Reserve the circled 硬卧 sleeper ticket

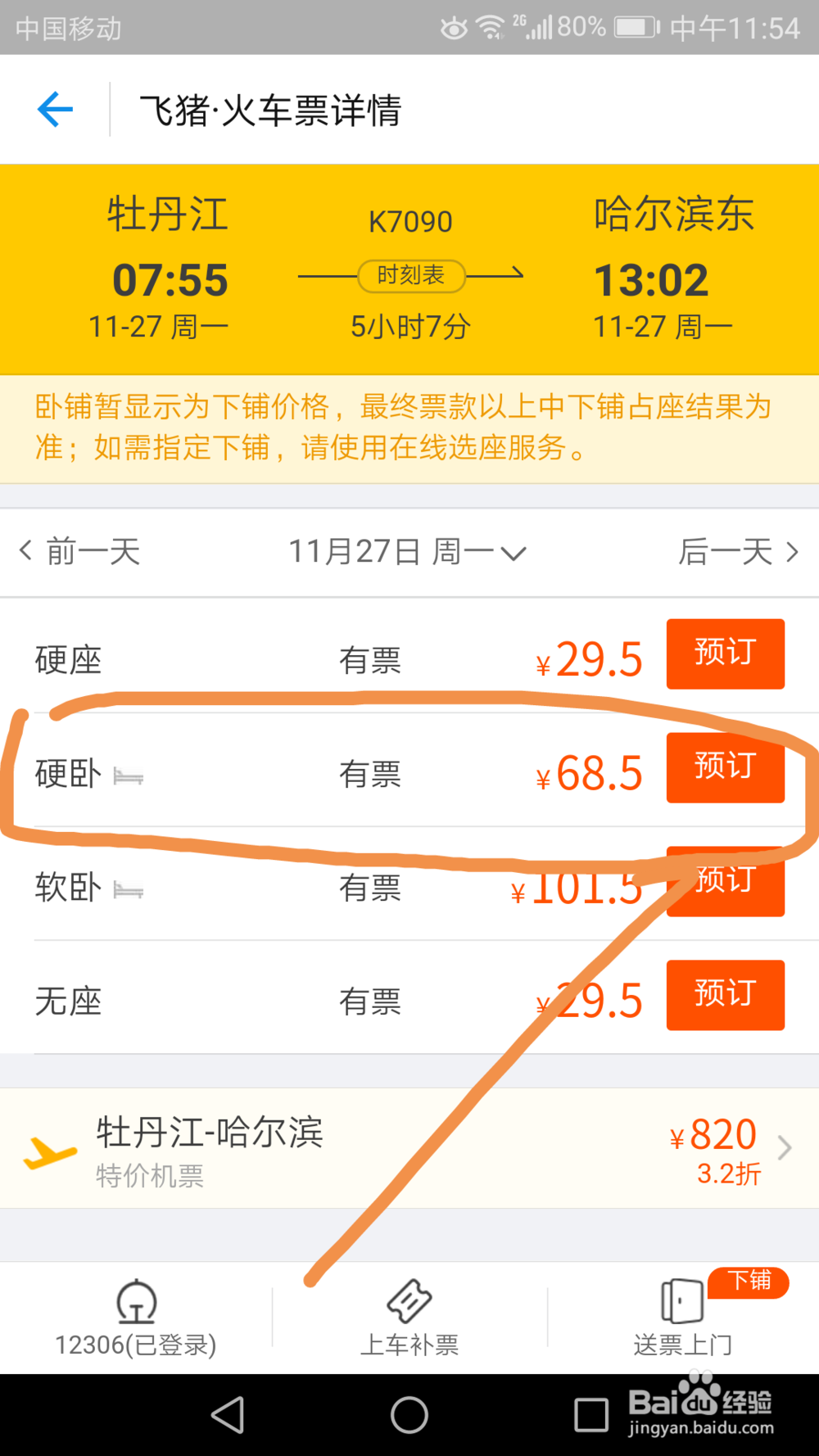point(725,768)
